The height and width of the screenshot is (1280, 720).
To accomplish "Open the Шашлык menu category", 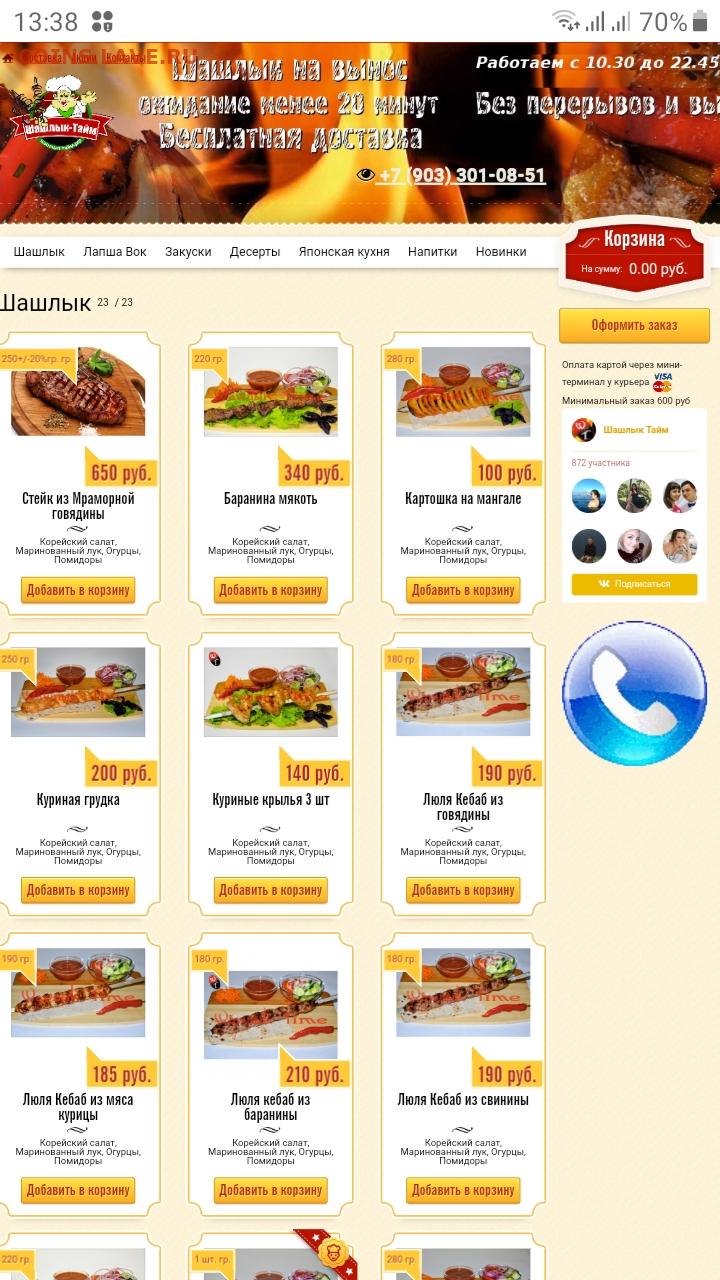I will pyautogui.click(x=39, y=252).
